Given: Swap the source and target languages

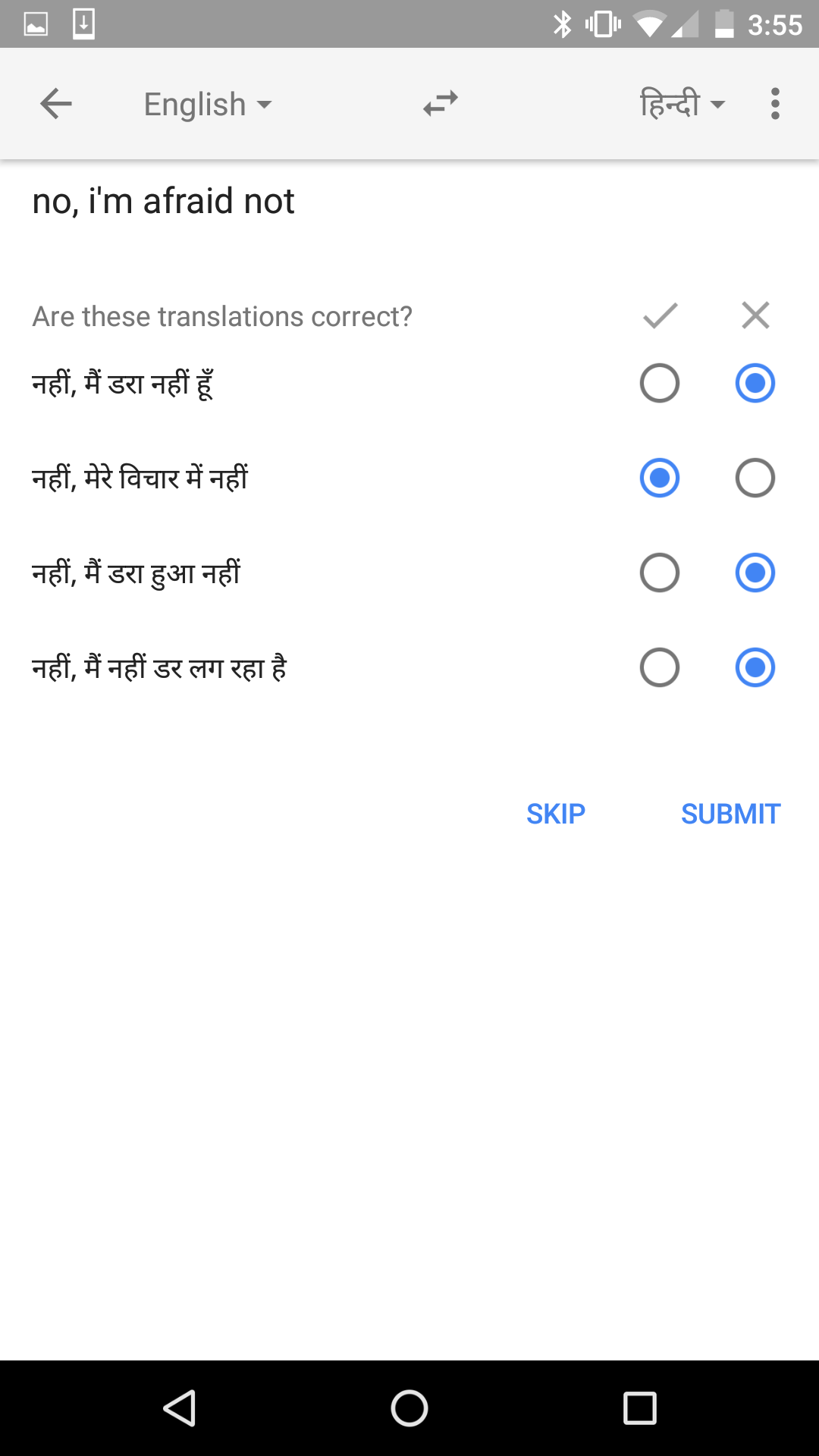Looking at the screenshot, I should point(441,104).
